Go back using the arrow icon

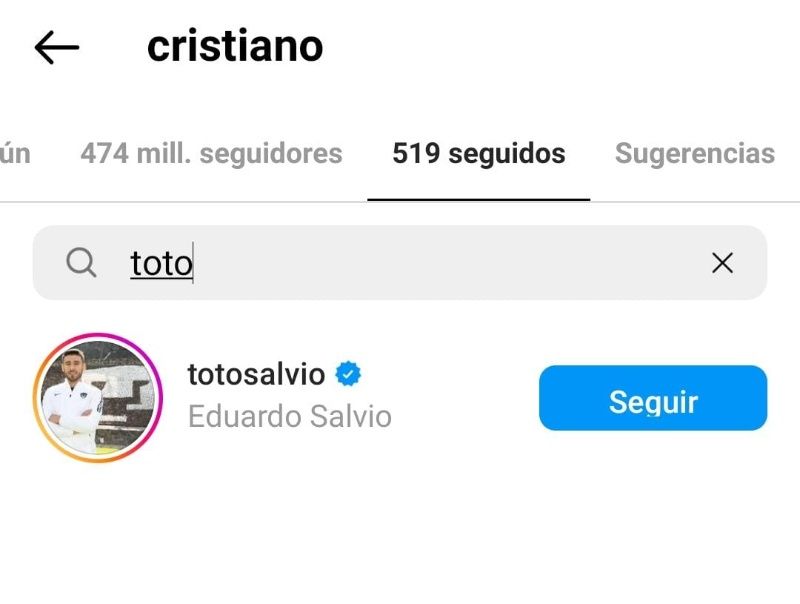(x=56, y=47)
